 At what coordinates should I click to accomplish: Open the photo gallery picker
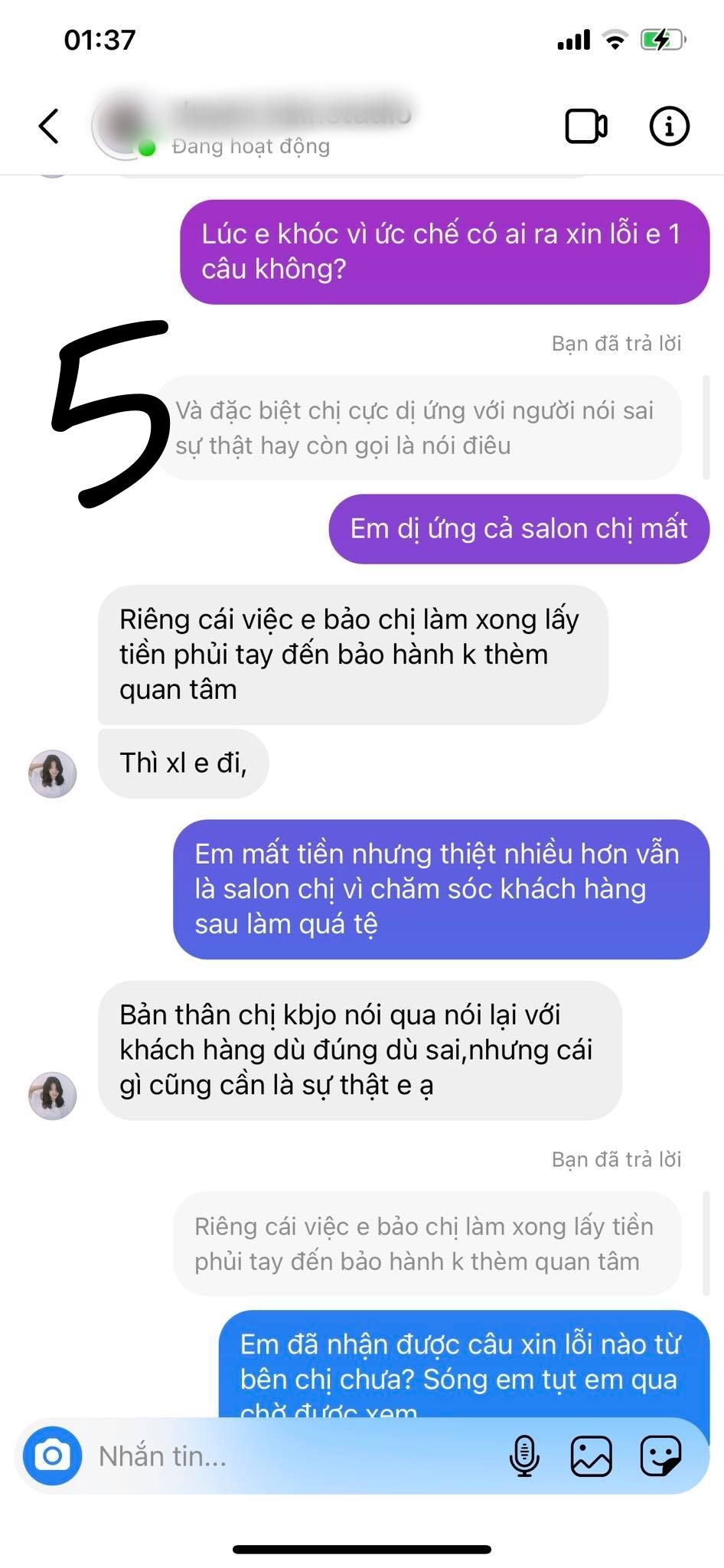[x=591, y=1455]
